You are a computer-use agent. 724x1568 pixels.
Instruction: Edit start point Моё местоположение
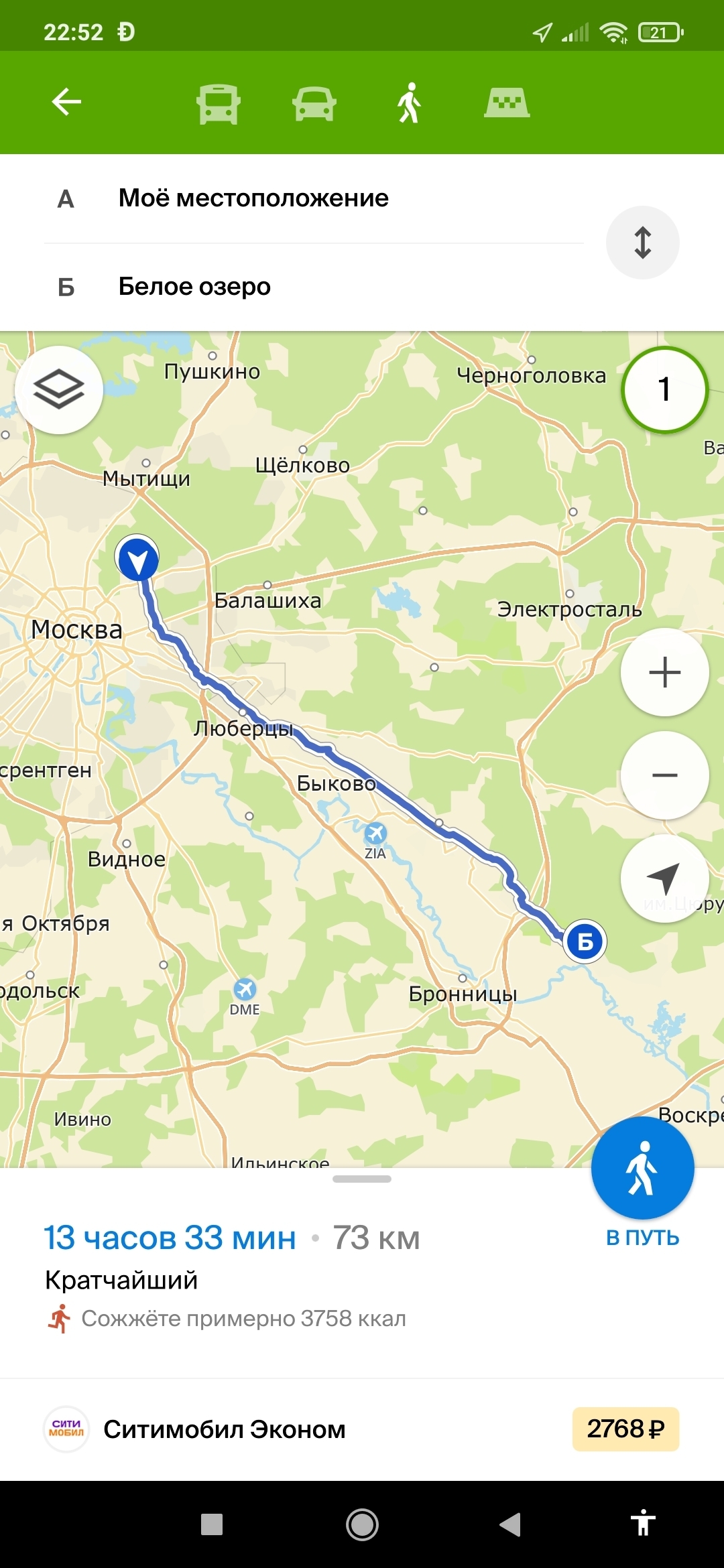[253, 198]
